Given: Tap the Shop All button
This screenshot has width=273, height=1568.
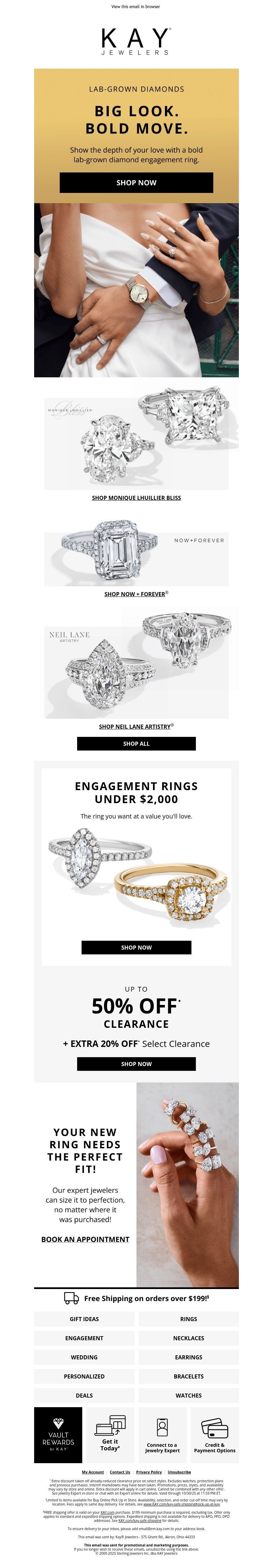Looking at the screenshot, I should (x=136, y=743).
